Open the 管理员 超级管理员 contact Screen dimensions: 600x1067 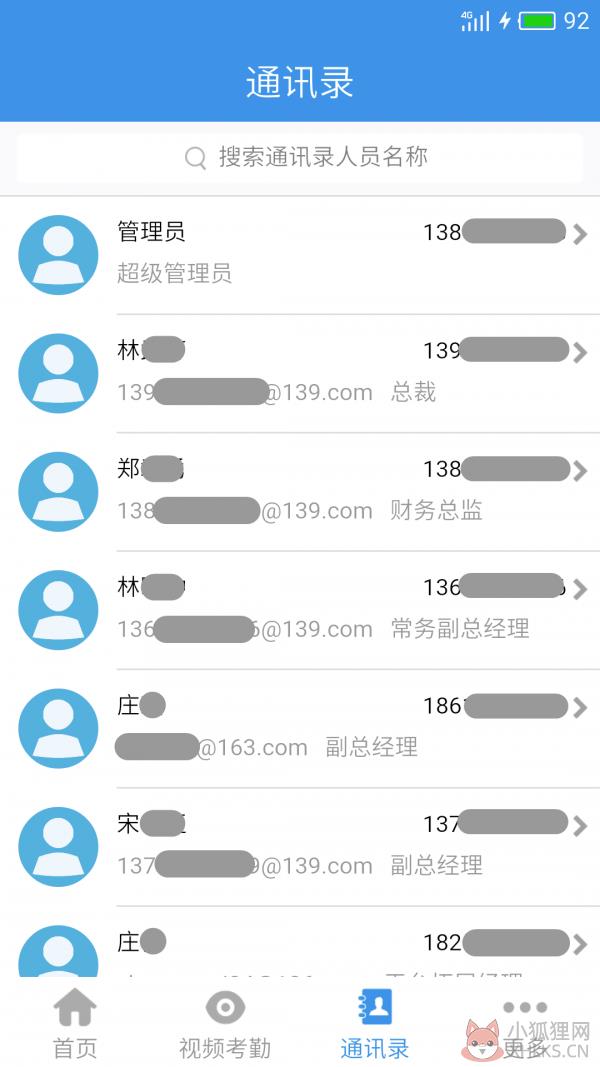(x=300, y=255)
